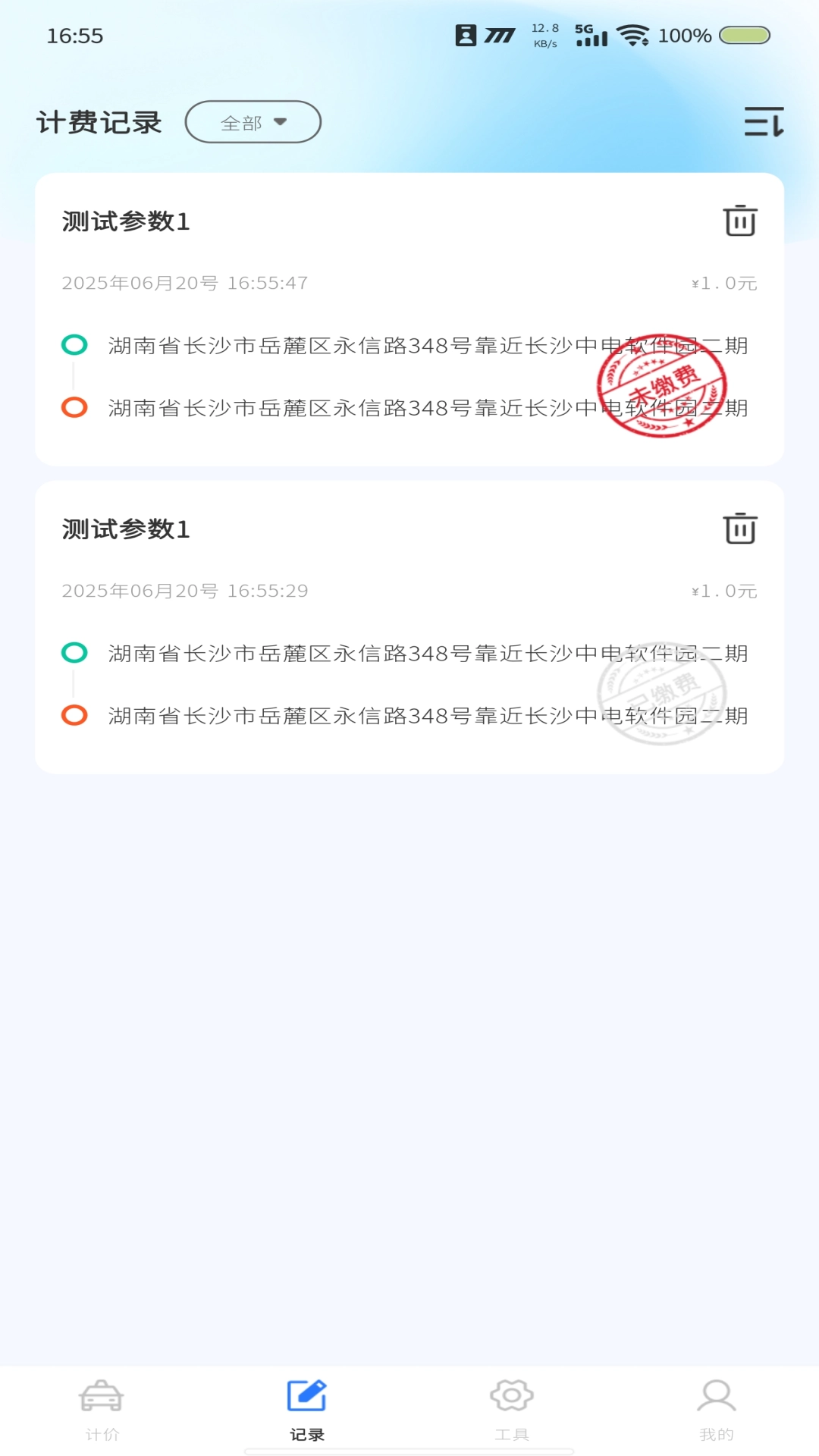Open the paid record from 16:55:29
The height and width of the screenshot is (1456, 819).
[x=409, y=627]
